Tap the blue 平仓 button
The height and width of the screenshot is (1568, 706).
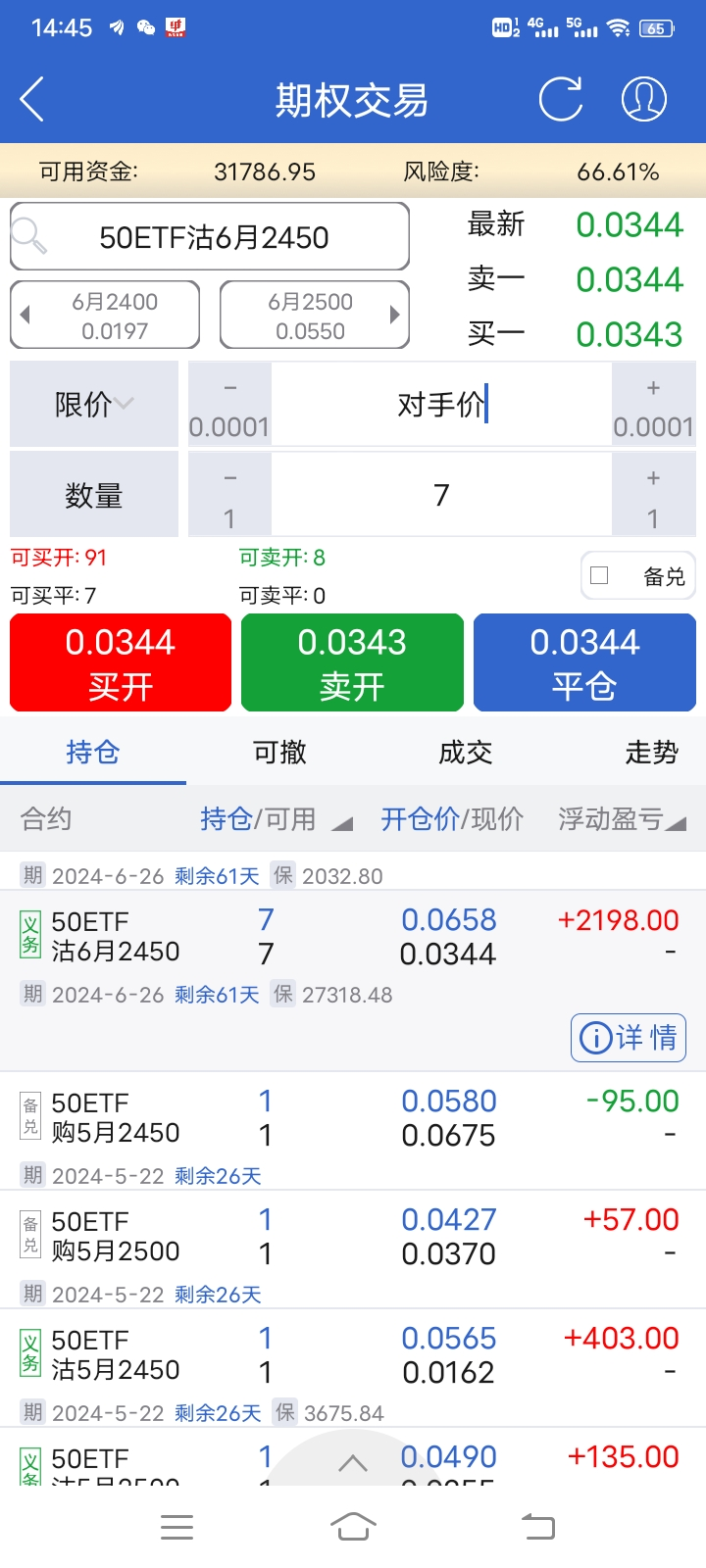(584, 662)
